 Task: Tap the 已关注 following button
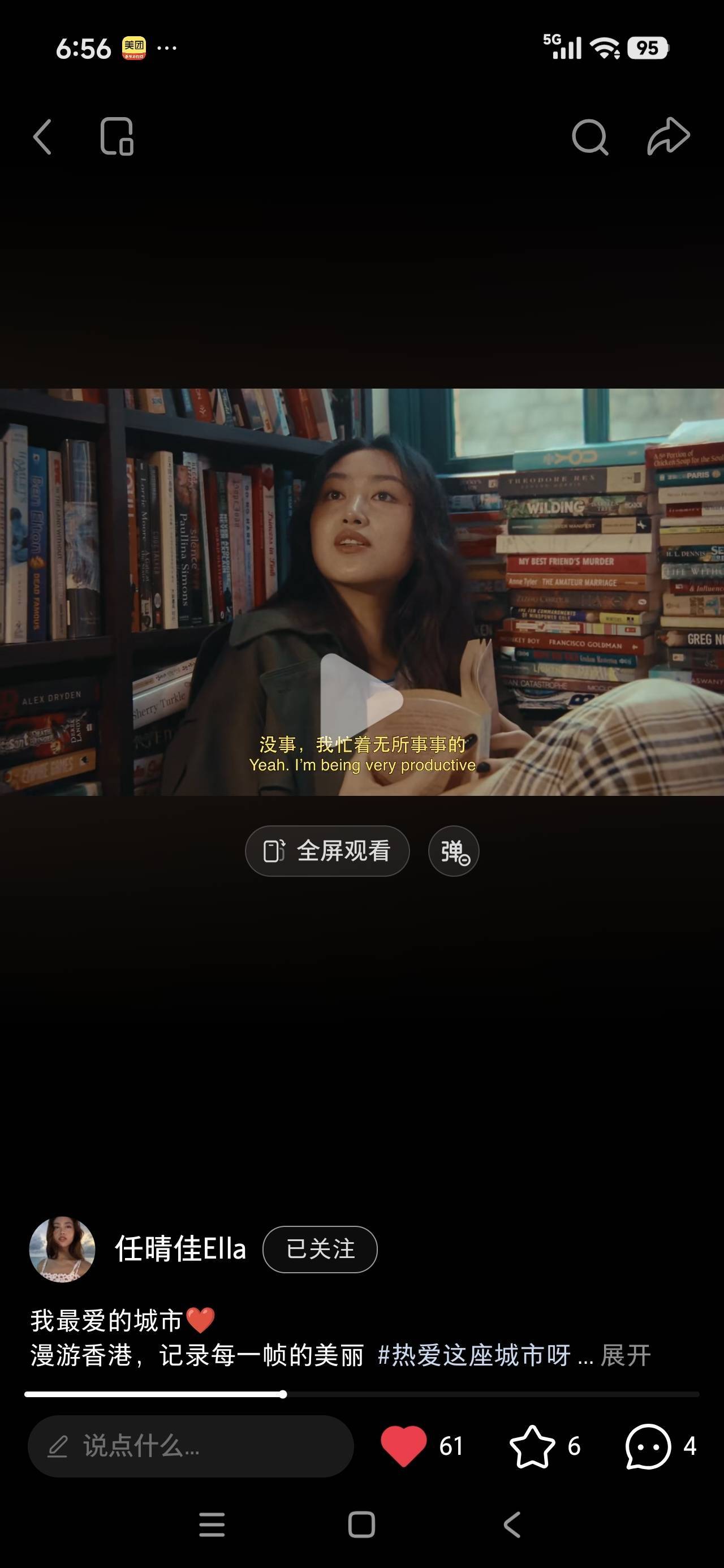point(320,1250)
